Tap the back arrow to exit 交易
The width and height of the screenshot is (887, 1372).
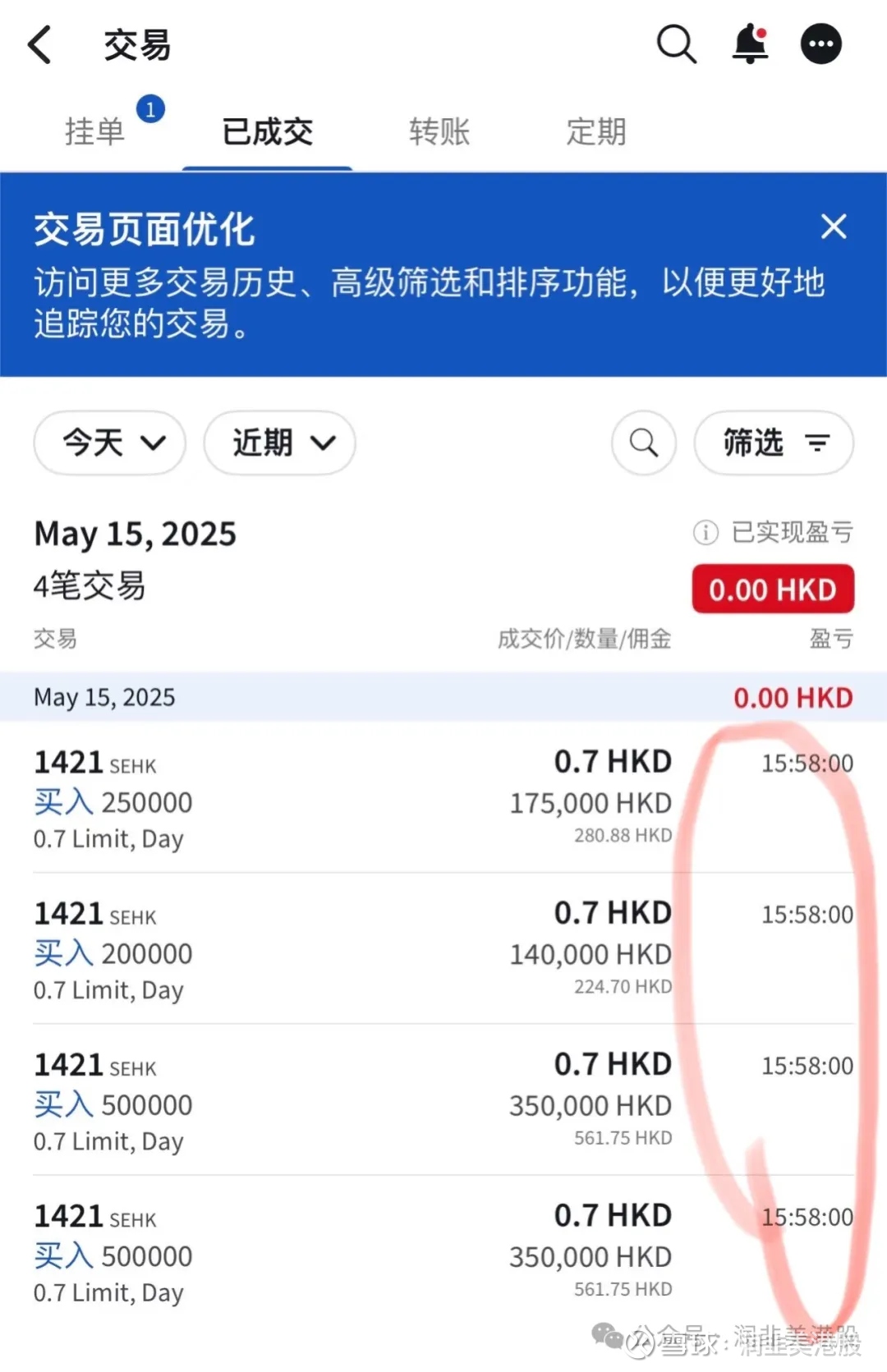(40, 44)
